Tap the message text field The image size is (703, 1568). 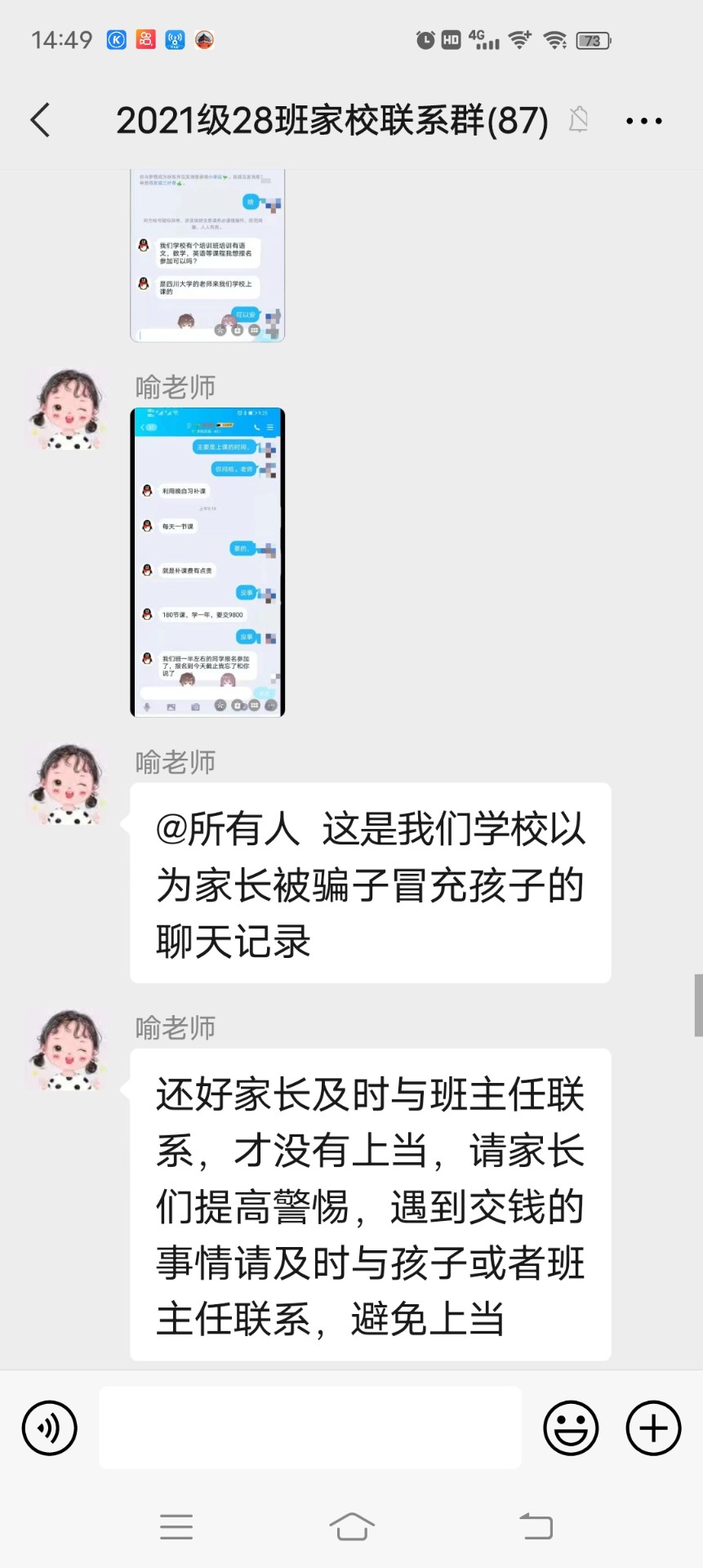pos(309,1428)
